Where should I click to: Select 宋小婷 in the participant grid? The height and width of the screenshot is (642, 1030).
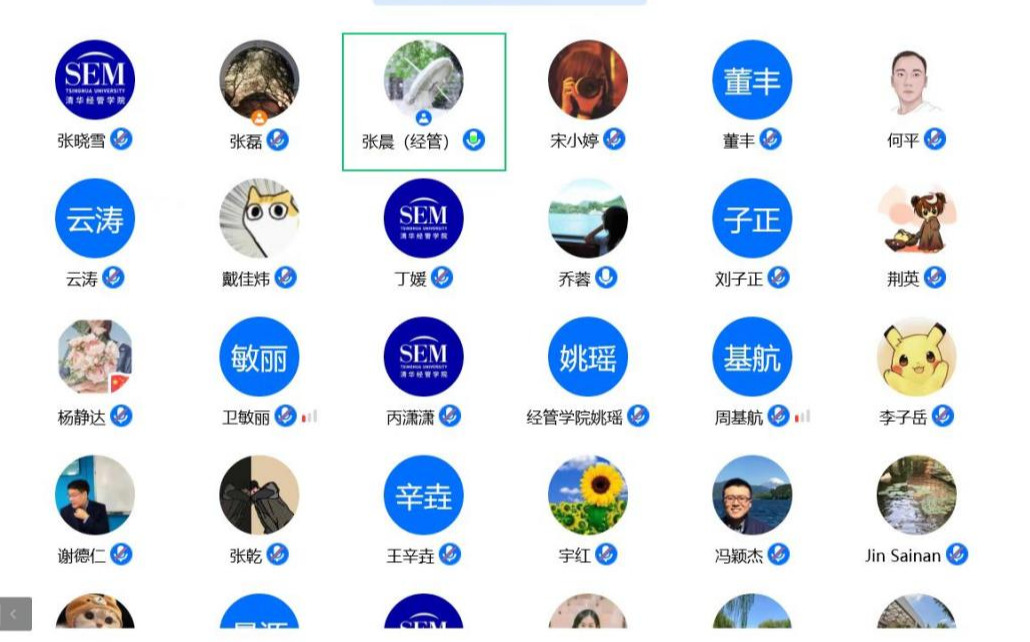tap(588, 80)
